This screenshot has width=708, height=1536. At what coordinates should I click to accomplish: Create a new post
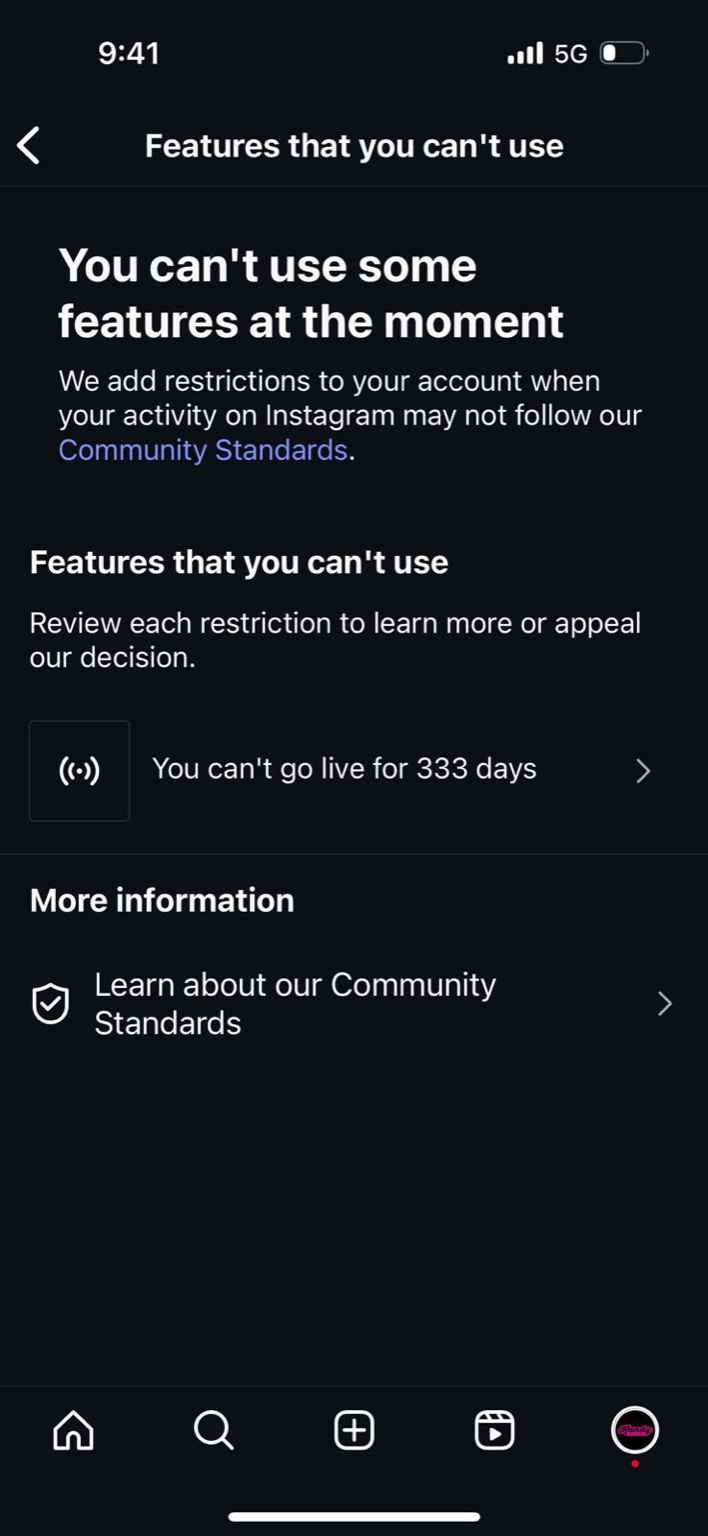click(354, 1430)
